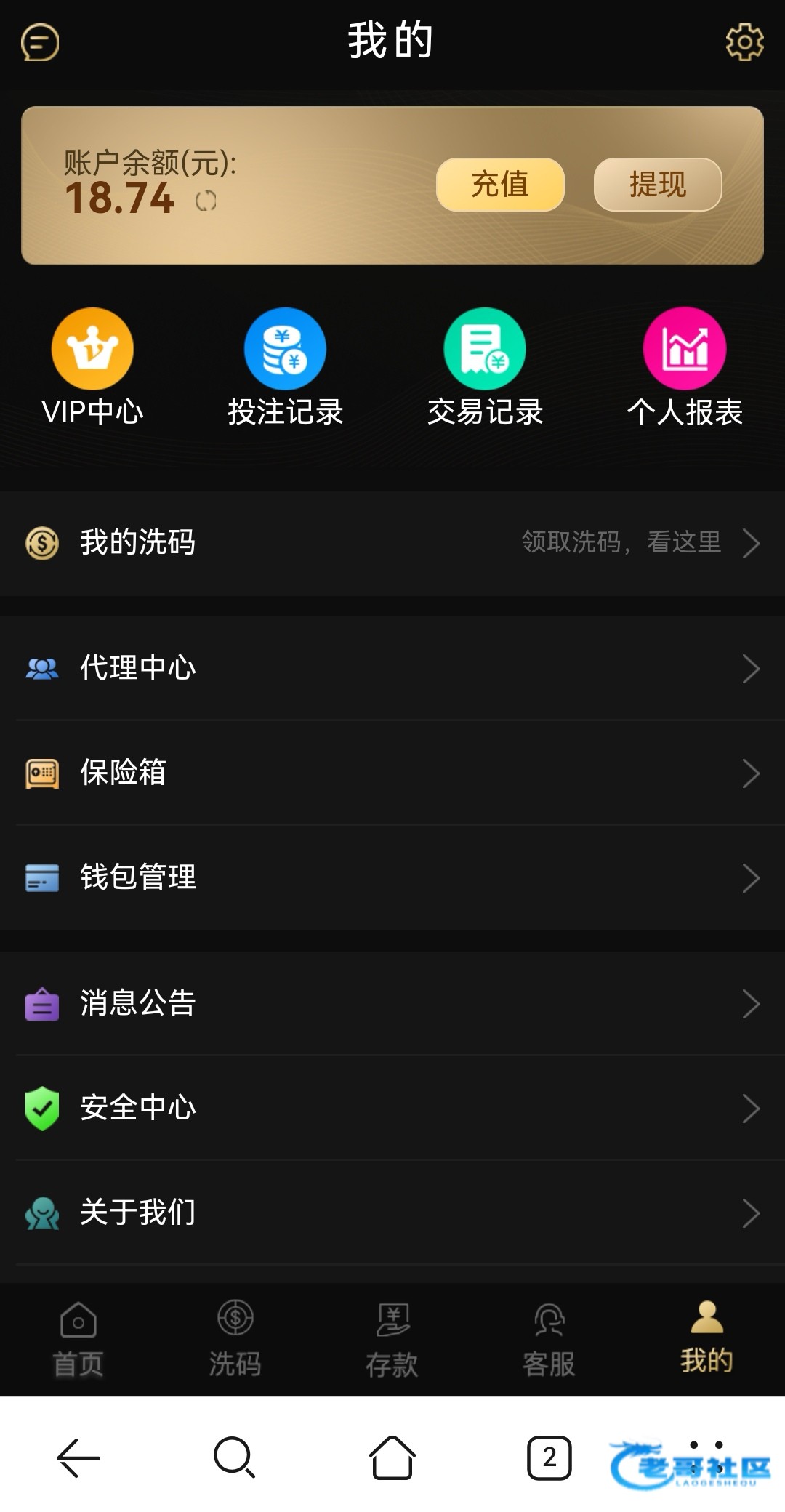
Task: Switch to the 客服 customer service tab
Action: (549, 1340)
